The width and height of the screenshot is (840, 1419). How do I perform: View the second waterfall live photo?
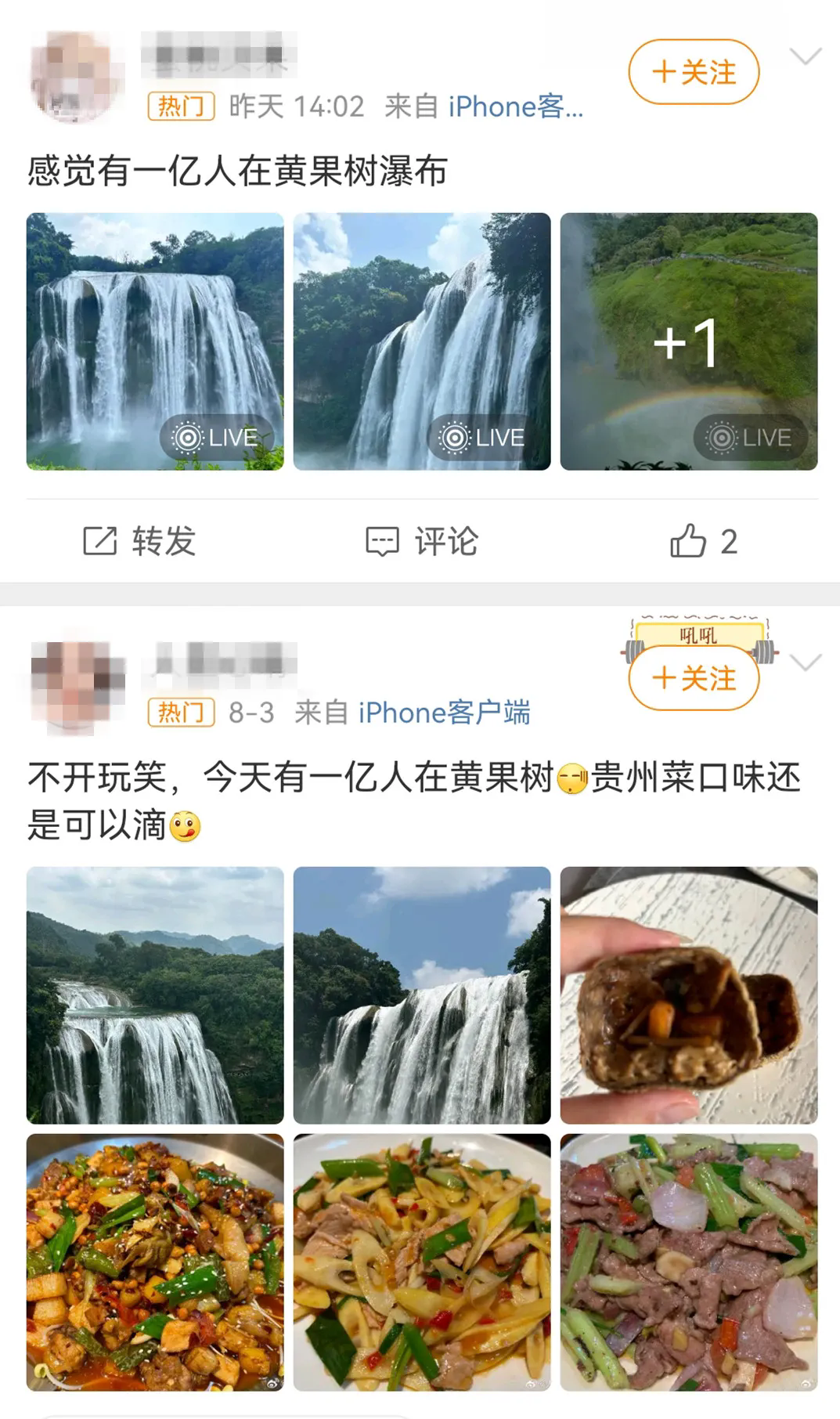(x=422, y=341)
